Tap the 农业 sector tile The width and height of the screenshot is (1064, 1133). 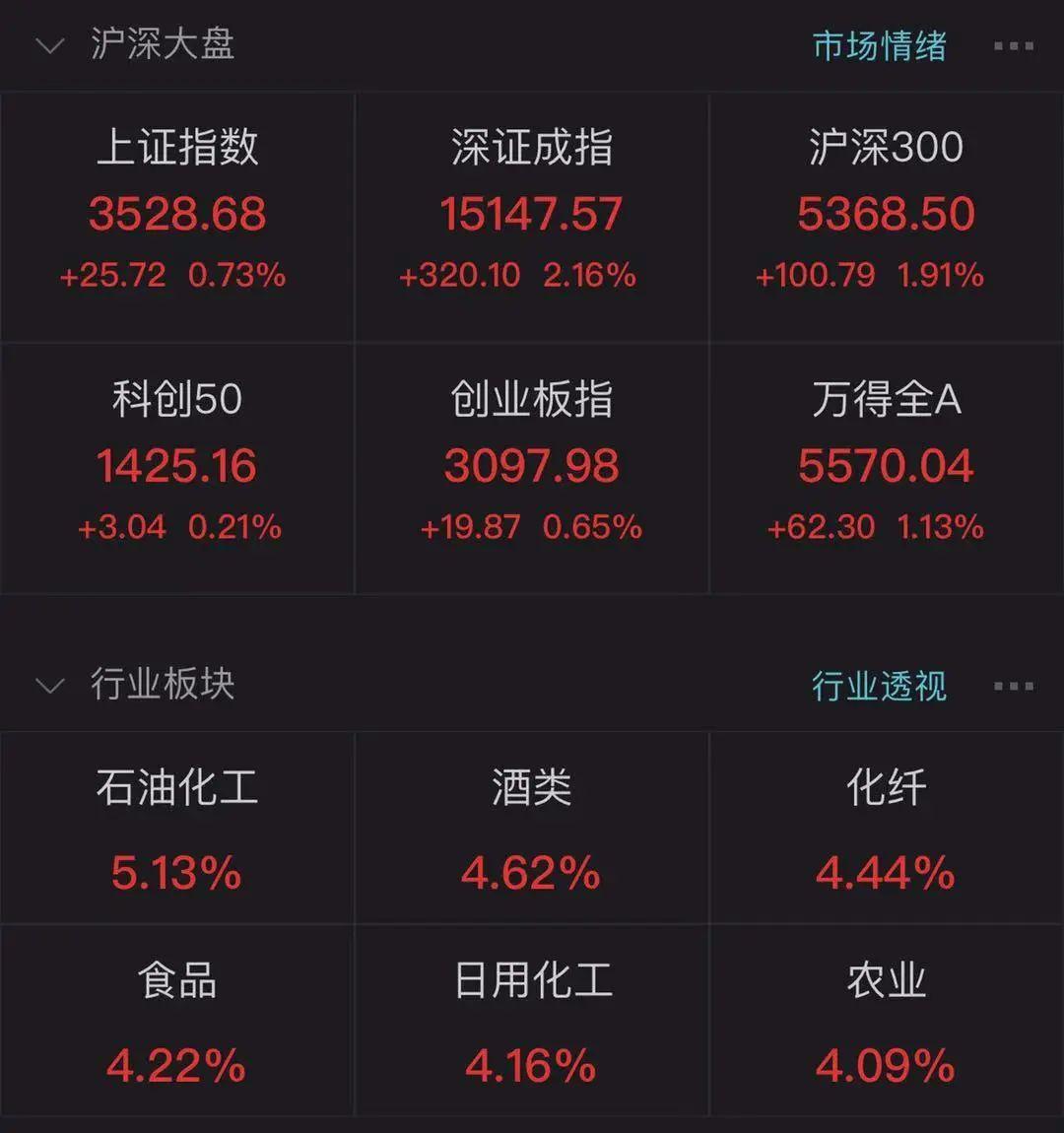[x=886, y=1021]
